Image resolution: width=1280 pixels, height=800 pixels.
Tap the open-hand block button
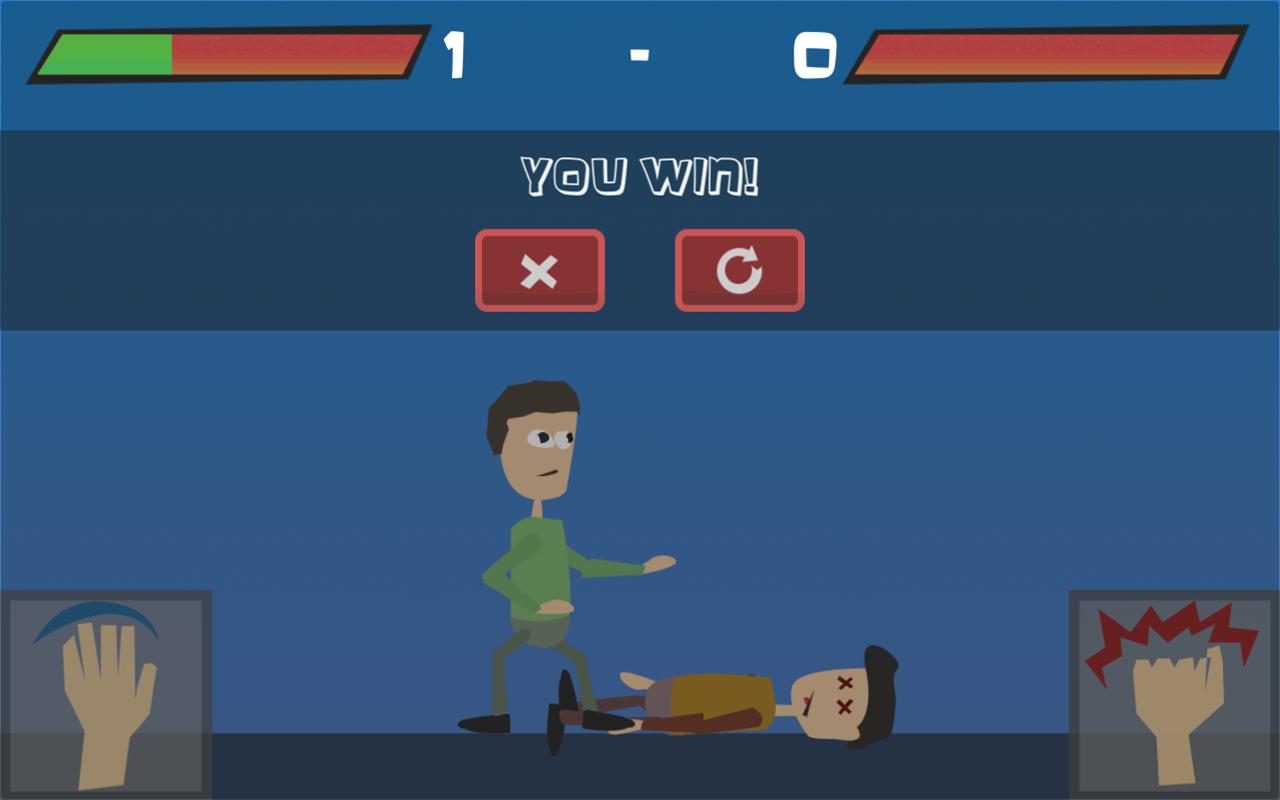pos(105,694)
